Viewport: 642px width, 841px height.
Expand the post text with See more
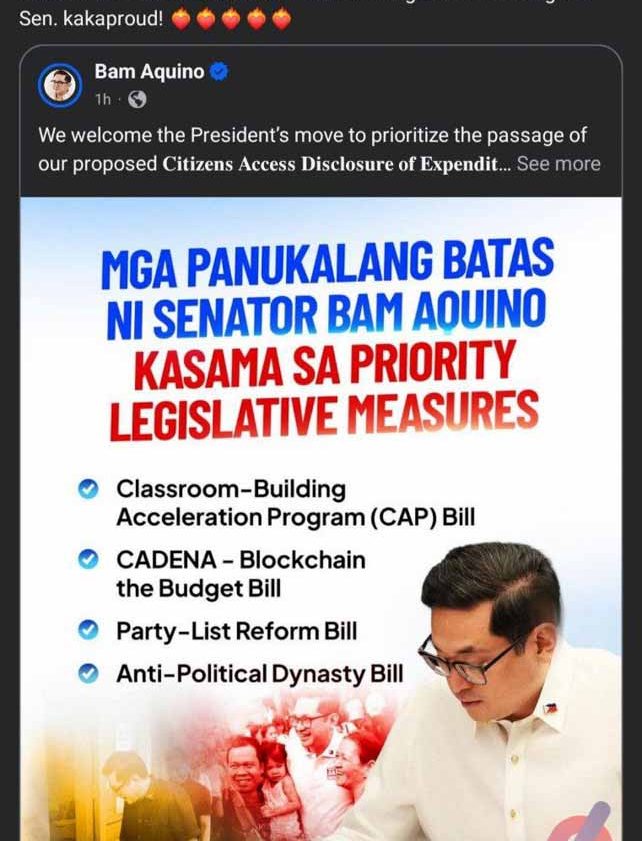click(x=558, y=164)
